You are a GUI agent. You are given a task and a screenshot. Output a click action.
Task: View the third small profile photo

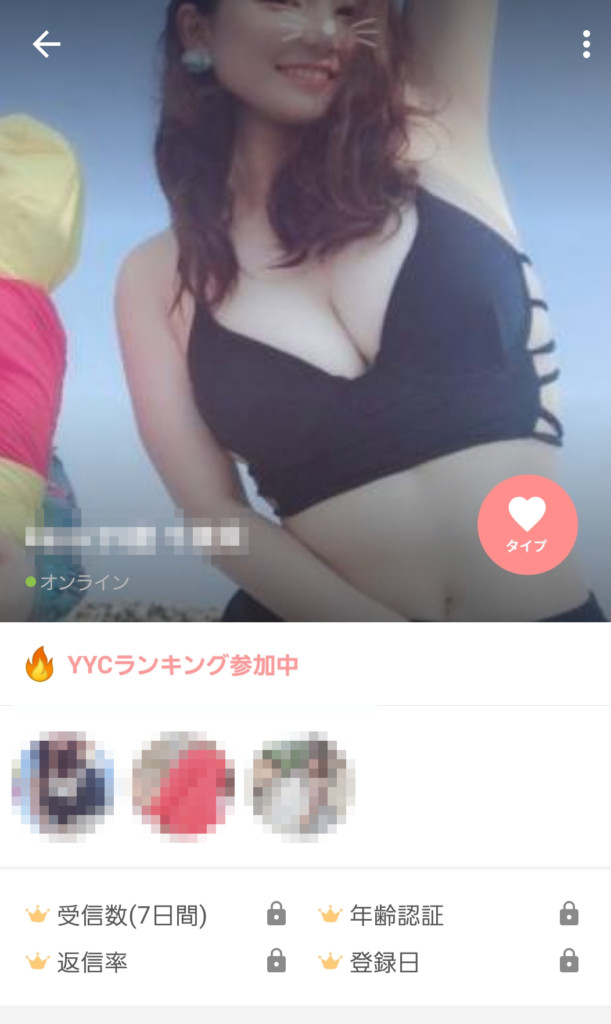coord(304,783)
